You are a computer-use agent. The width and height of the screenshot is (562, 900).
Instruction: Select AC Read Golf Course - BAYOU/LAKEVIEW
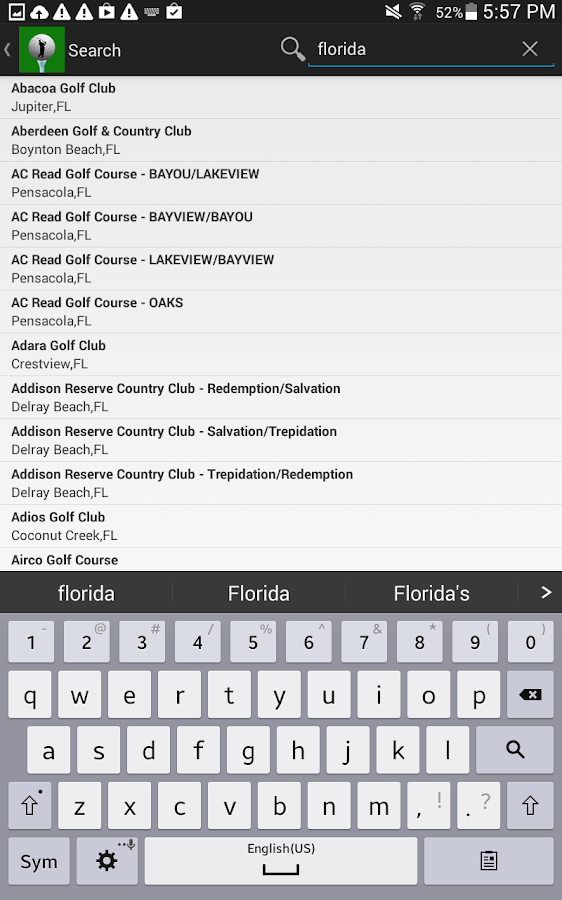[x=281, y=184]
